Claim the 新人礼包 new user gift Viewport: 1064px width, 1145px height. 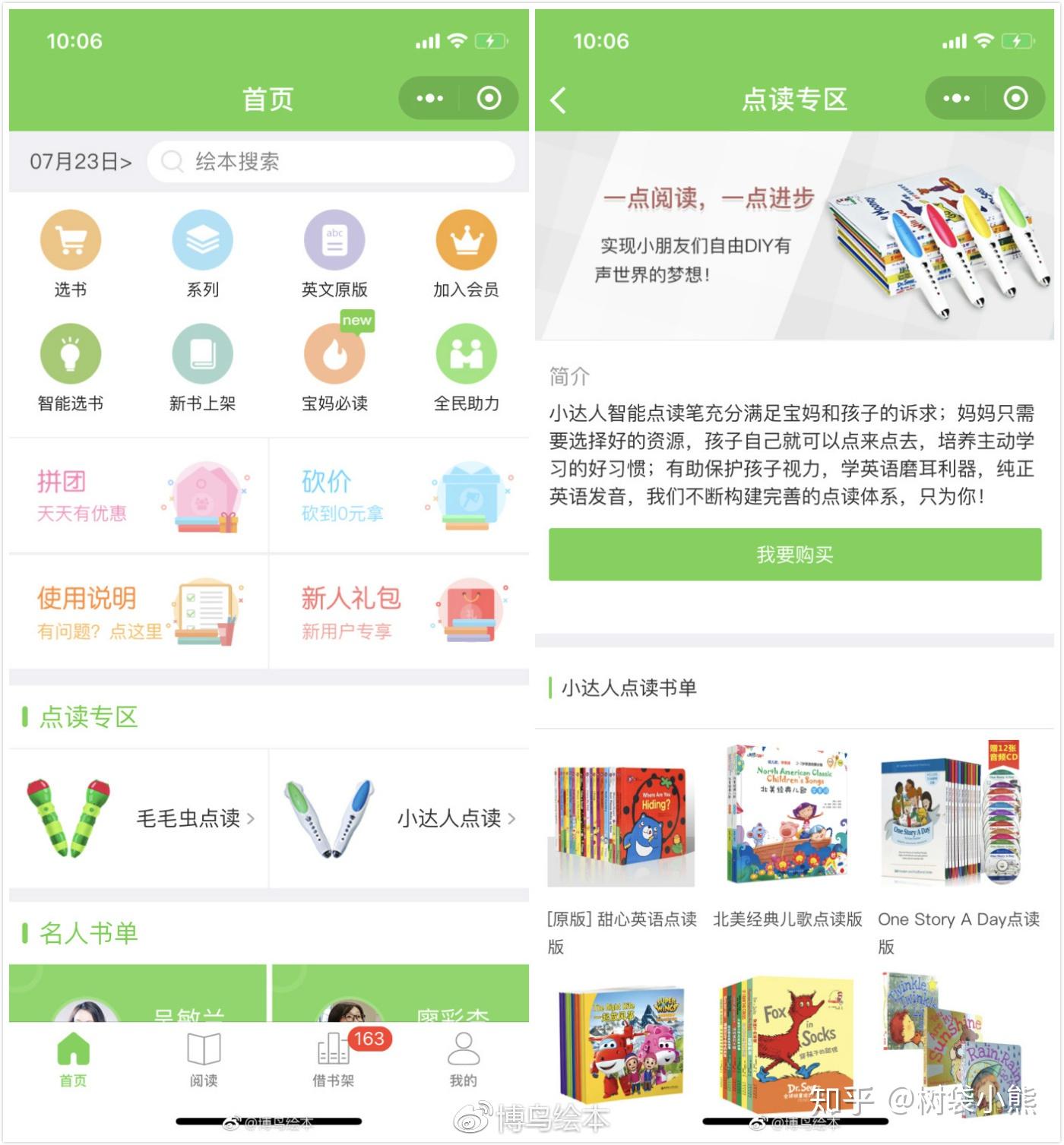pyautogui.click(x=400, y=612)
